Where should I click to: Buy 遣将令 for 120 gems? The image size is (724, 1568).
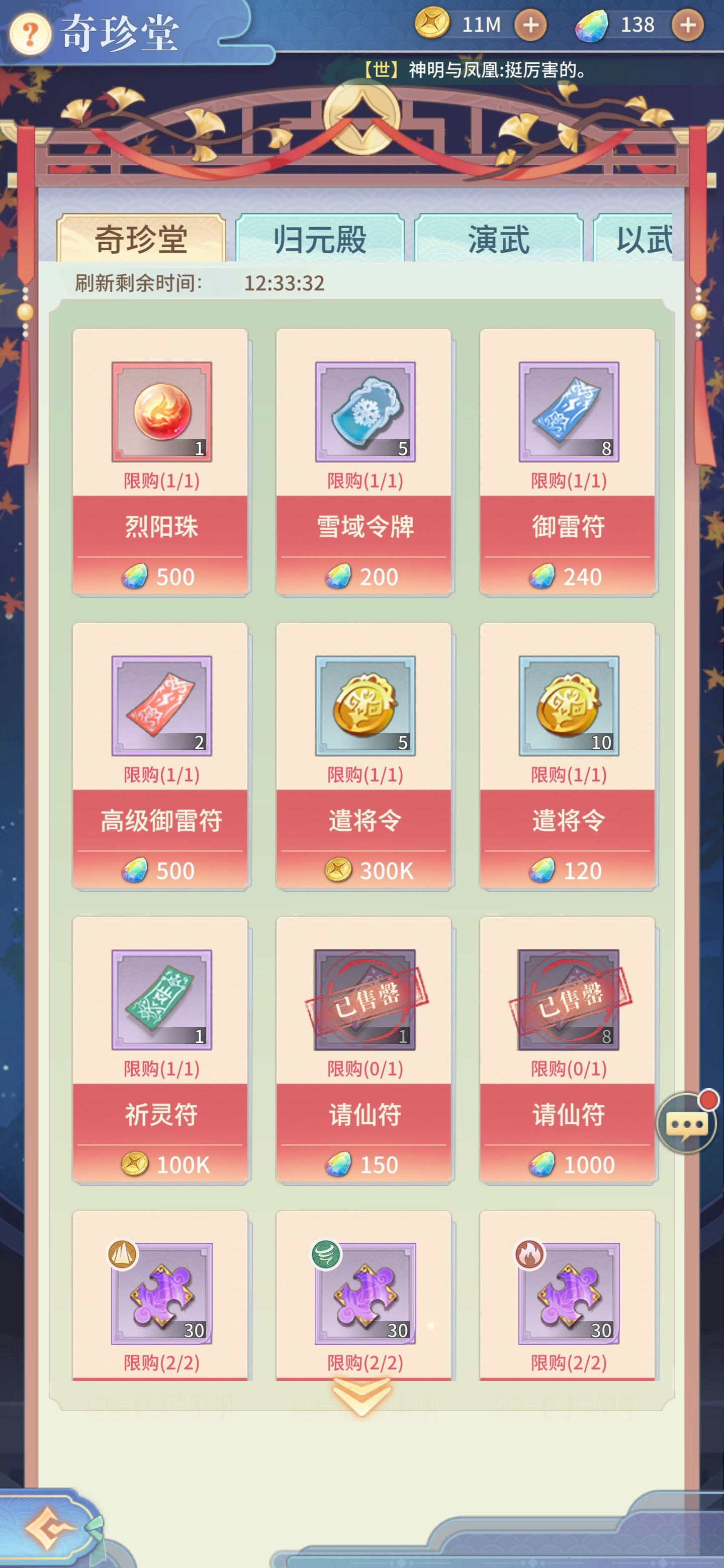click(x=568, y=870)
